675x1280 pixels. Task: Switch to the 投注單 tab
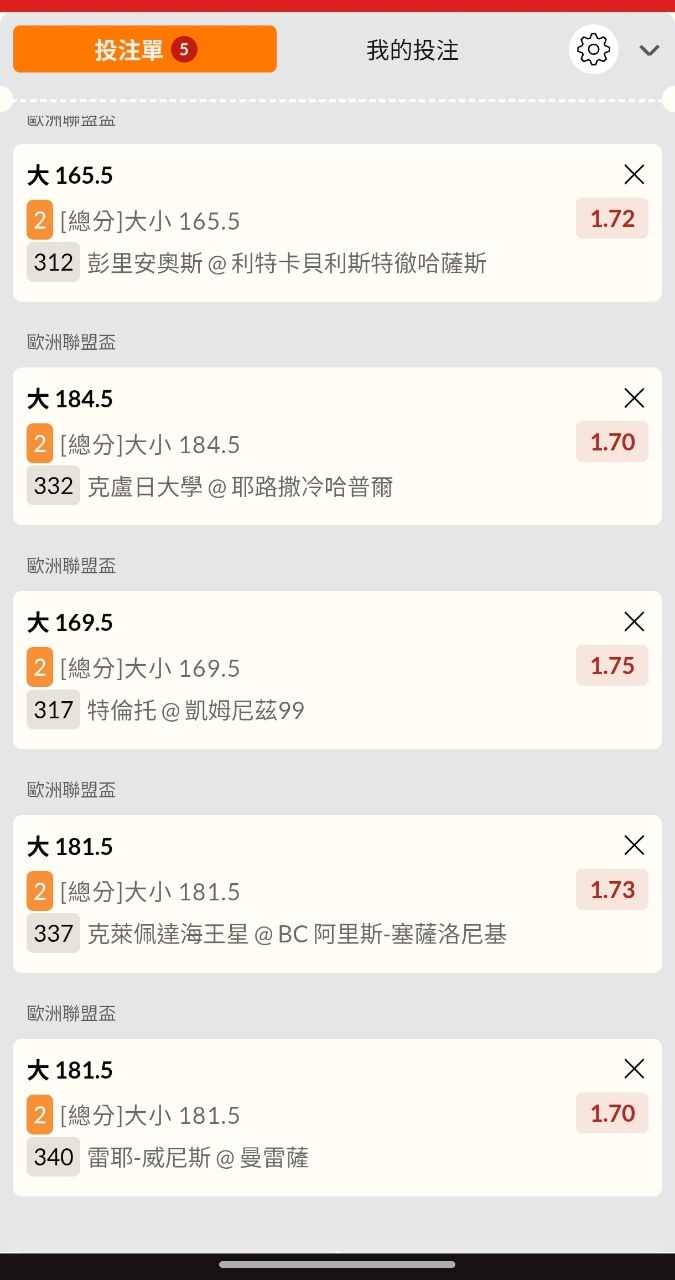[x=145, y=49]
